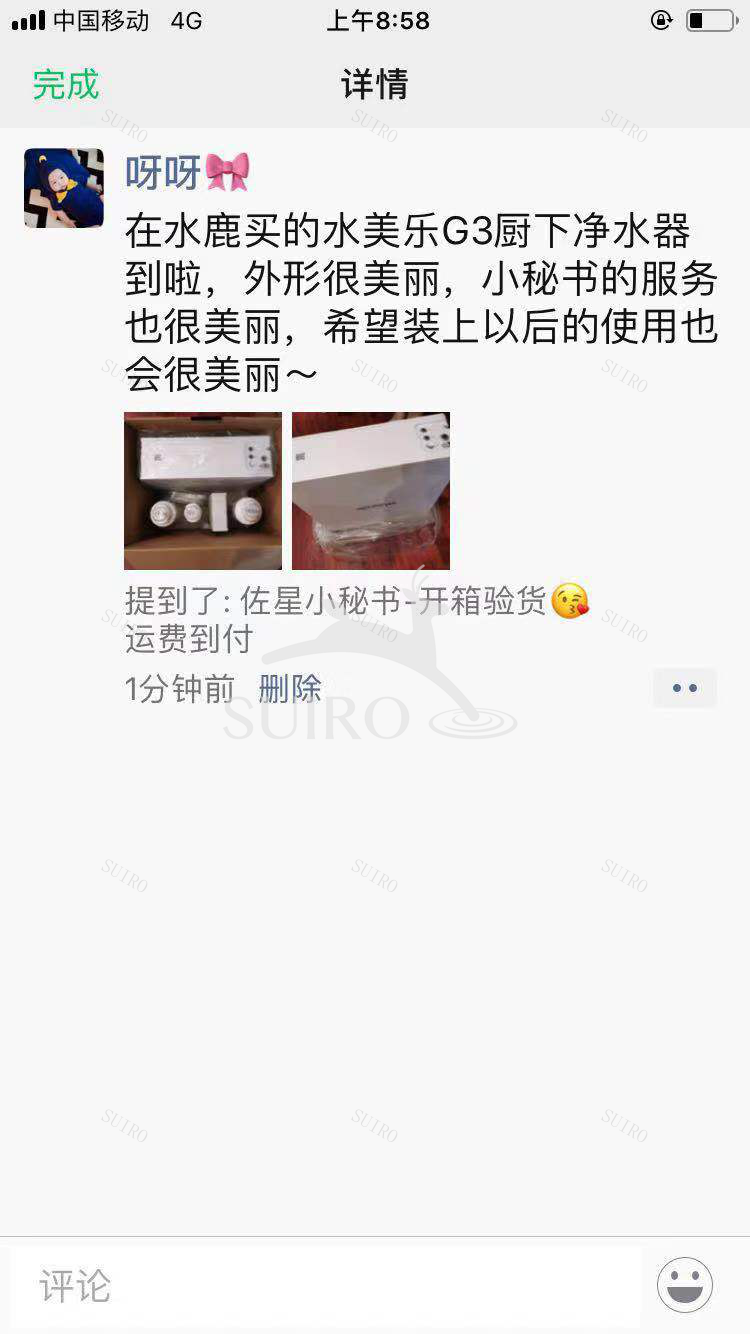Tap 完成 to close the detail view
Viewport: 750px width, 1334px height.
(66, 85)
